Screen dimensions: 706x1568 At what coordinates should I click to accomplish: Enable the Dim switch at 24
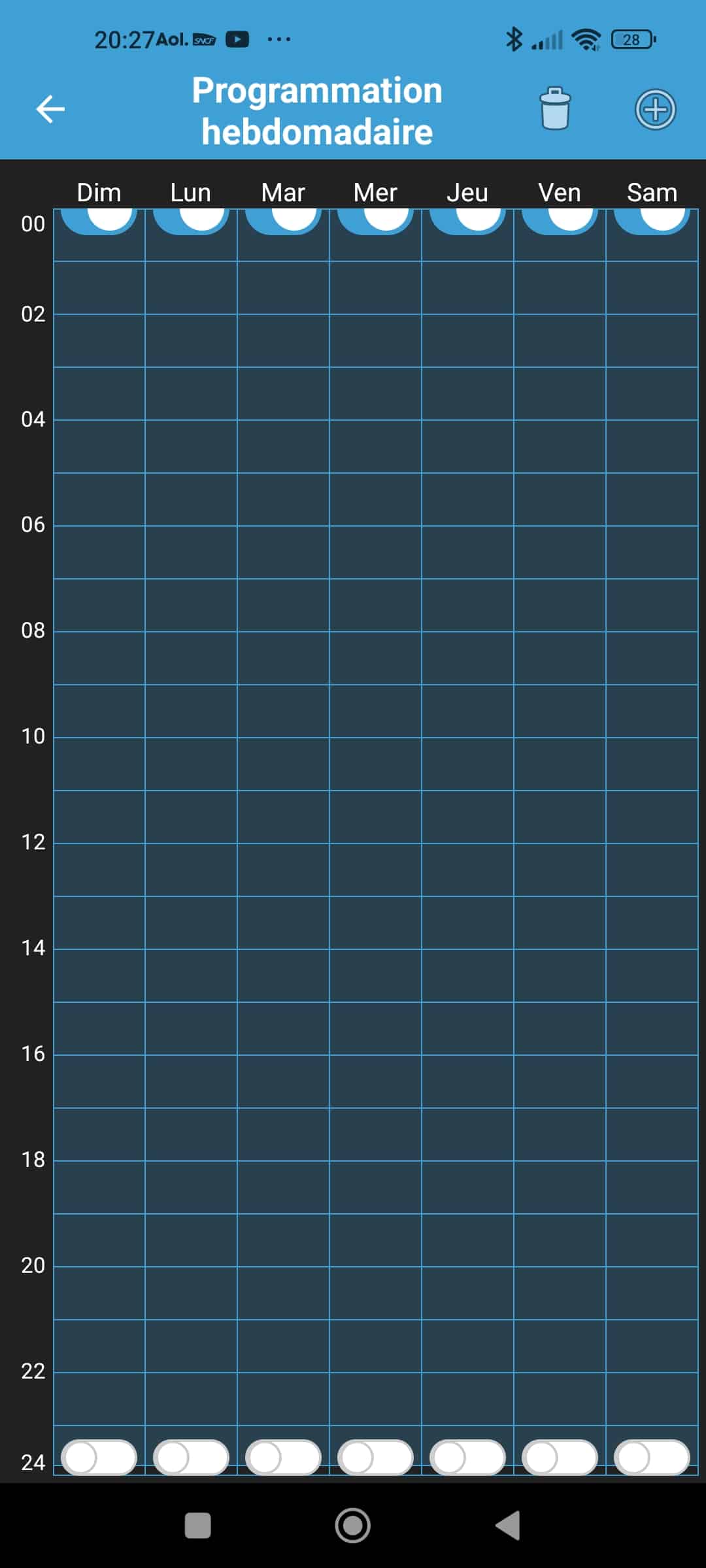[99, 1457]
